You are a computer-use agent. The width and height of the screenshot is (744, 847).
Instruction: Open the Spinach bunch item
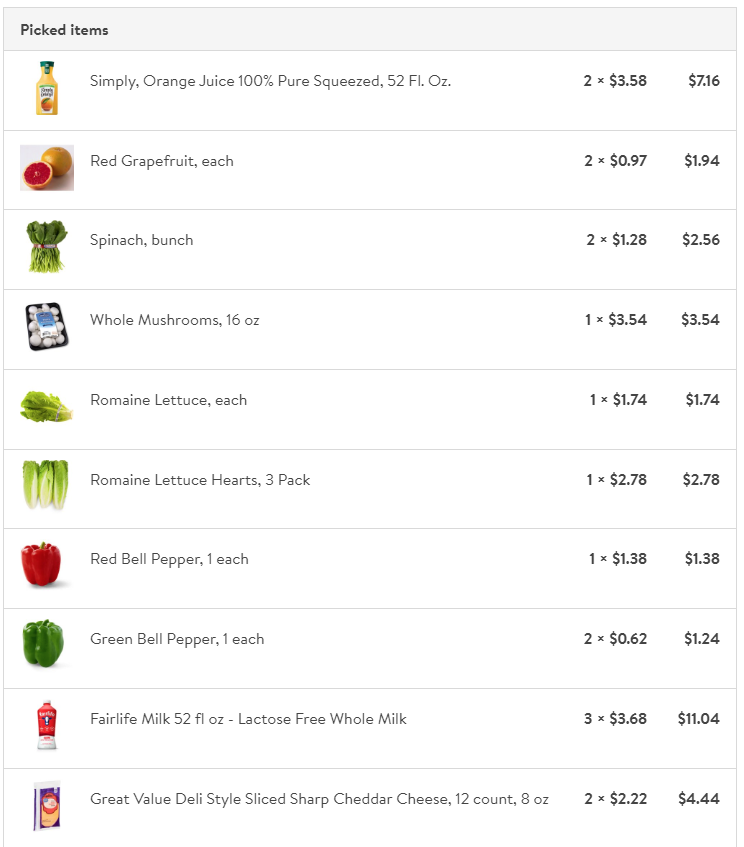[x=142, y=240]
